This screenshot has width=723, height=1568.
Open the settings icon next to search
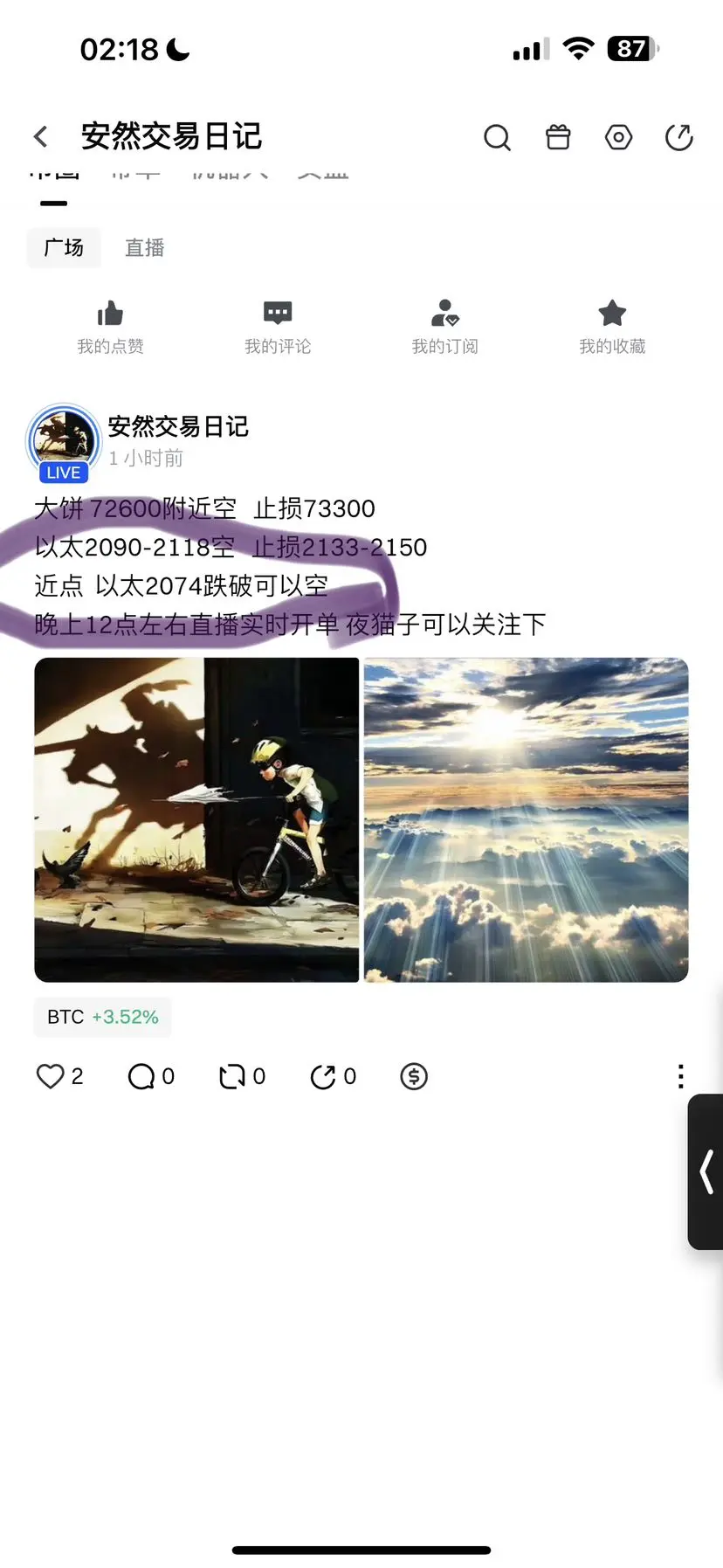click(618, 137)
